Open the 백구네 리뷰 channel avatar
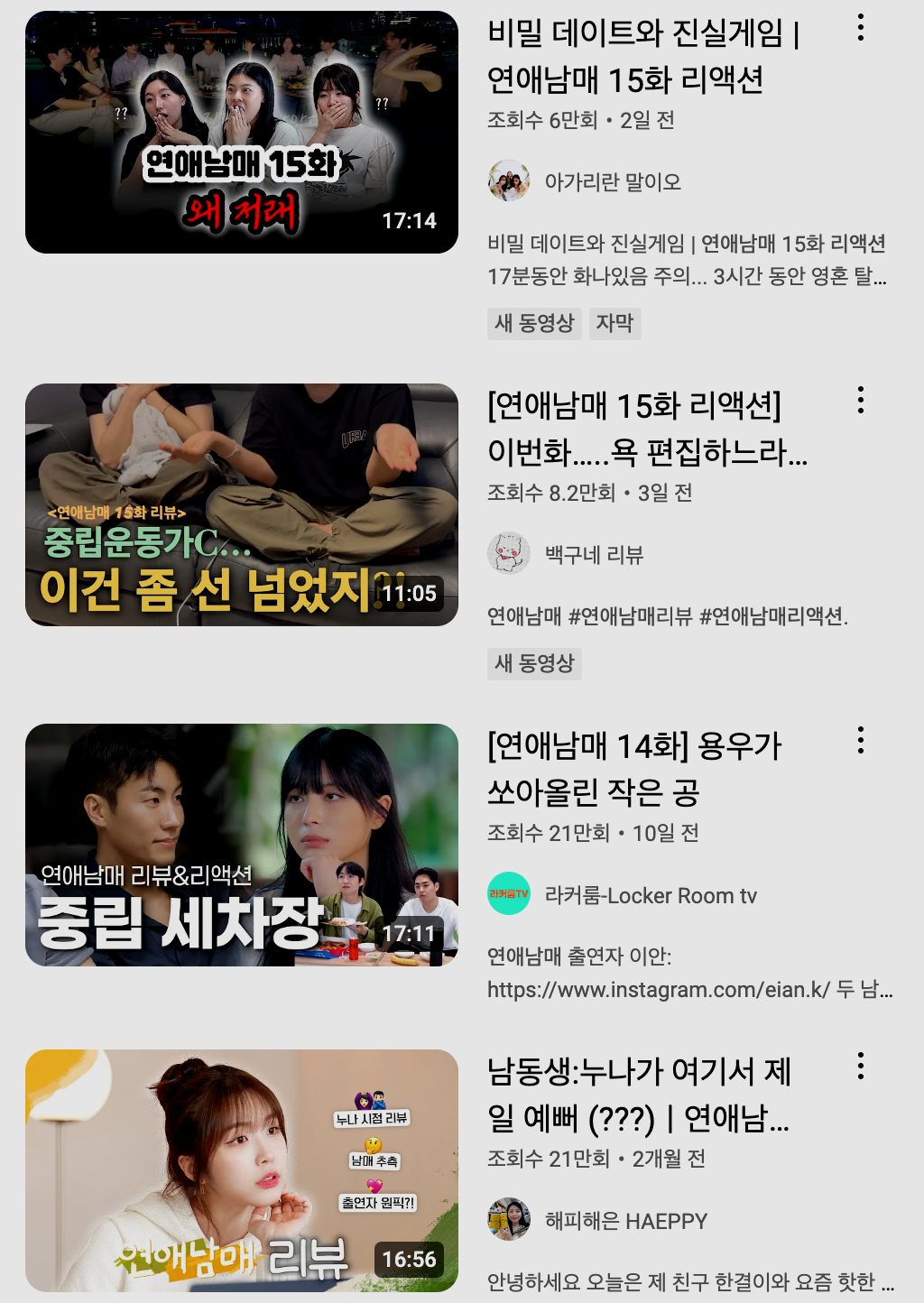Image resolution: width=924 pixels, height=1303 pixels. point(507,553)
